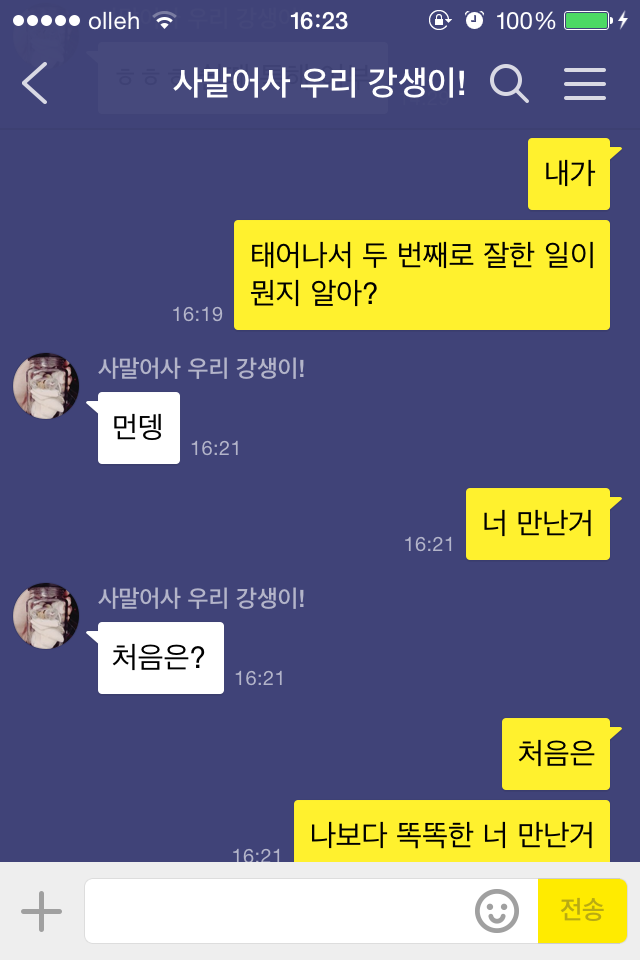Search within this conversation
Image resolution: width=640 pixels, height=960 pixels.
click(x=509, y=84)
